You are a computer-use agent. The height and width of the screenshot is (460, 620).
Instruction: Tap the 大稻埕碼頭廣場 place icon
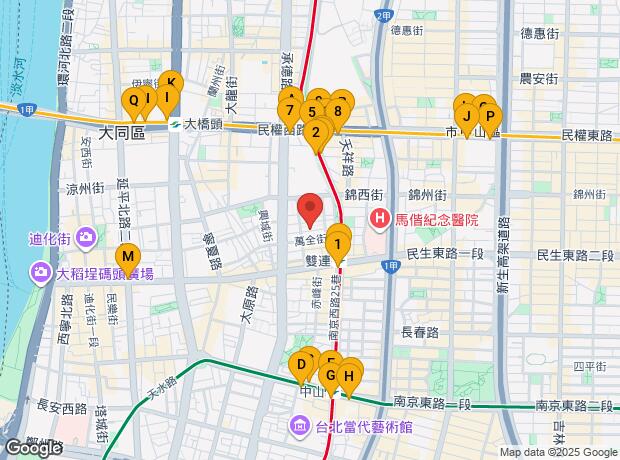point(41,271)
